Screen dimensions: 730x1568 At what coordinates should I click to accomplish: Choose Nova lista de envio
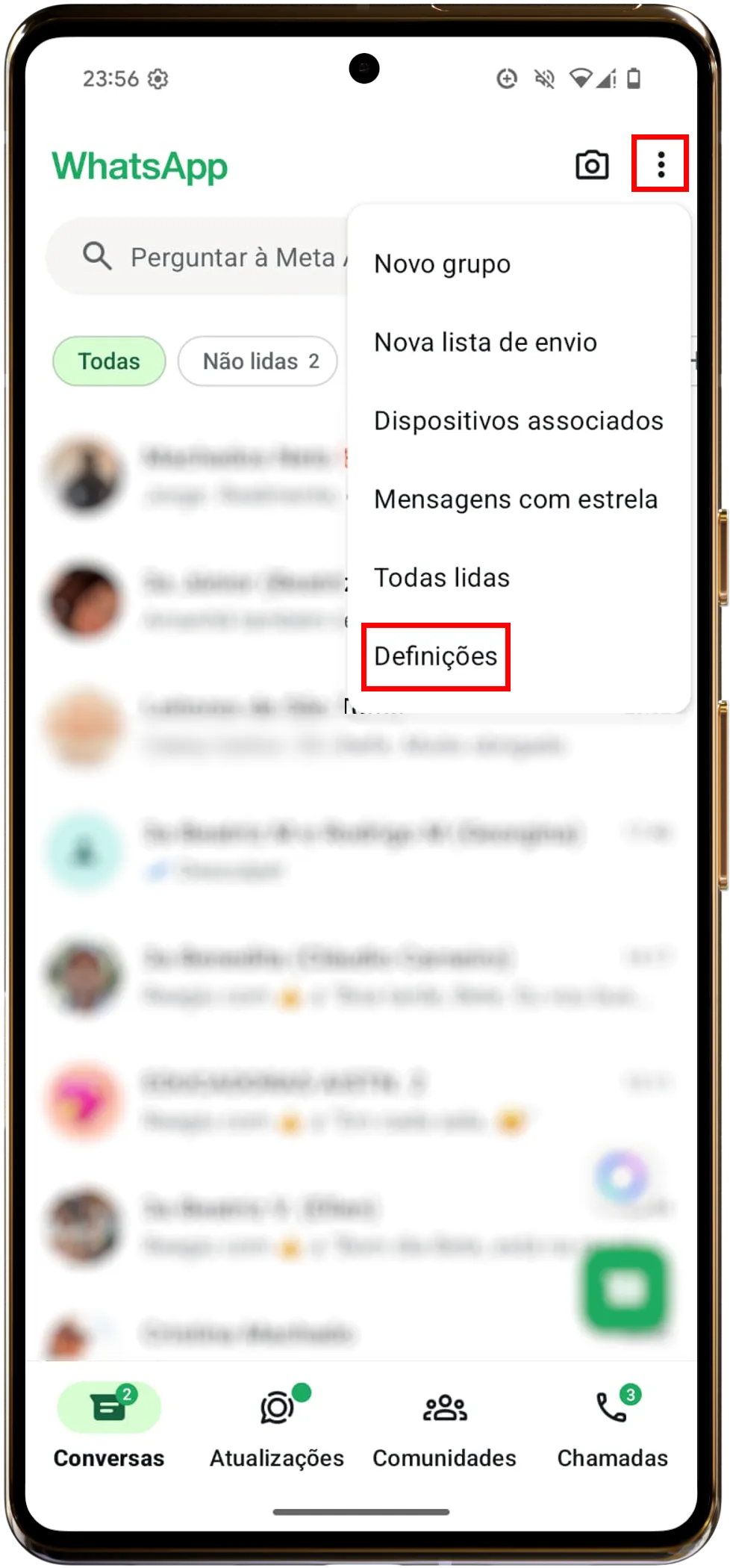click(x=485, y=343)
